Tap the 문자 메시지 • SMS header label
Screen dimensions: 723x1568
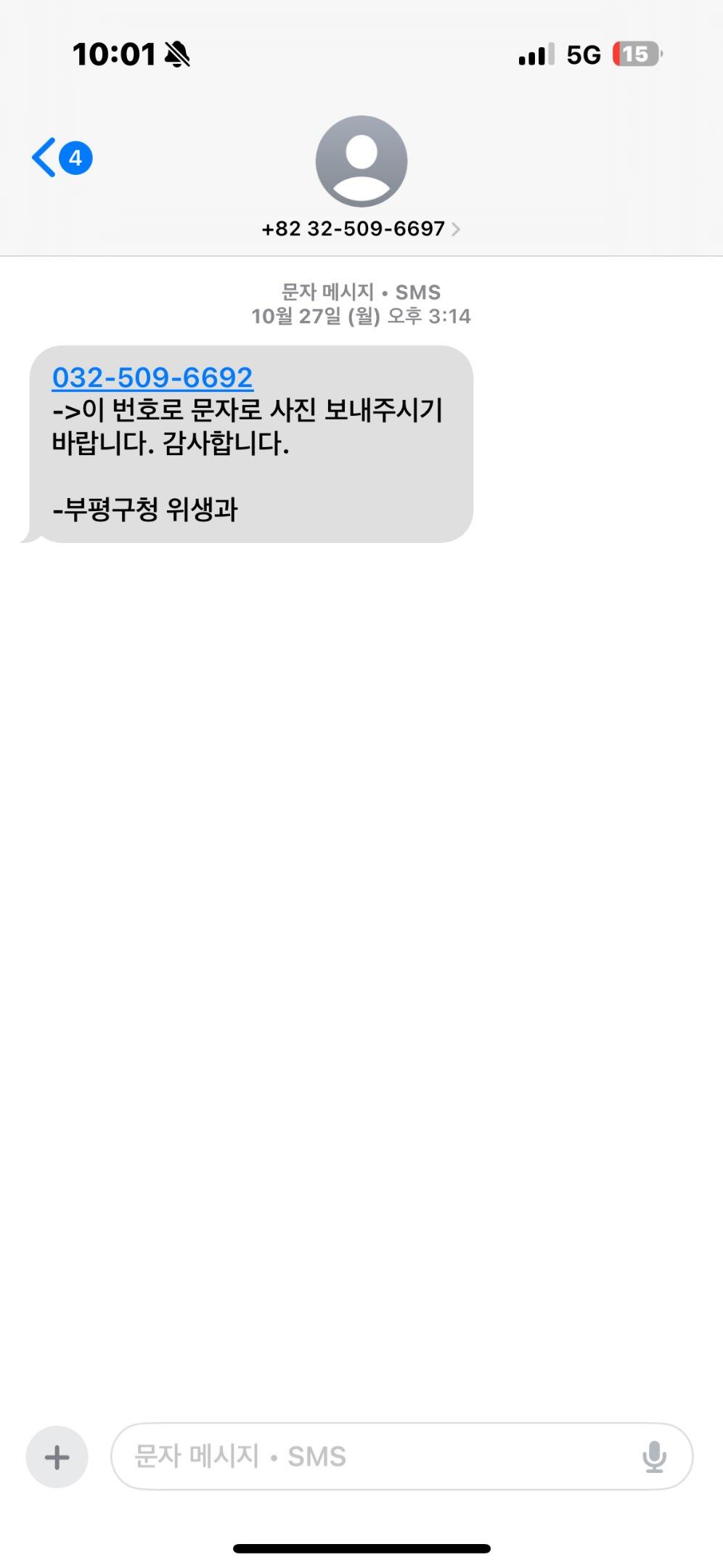pos(361,293)
